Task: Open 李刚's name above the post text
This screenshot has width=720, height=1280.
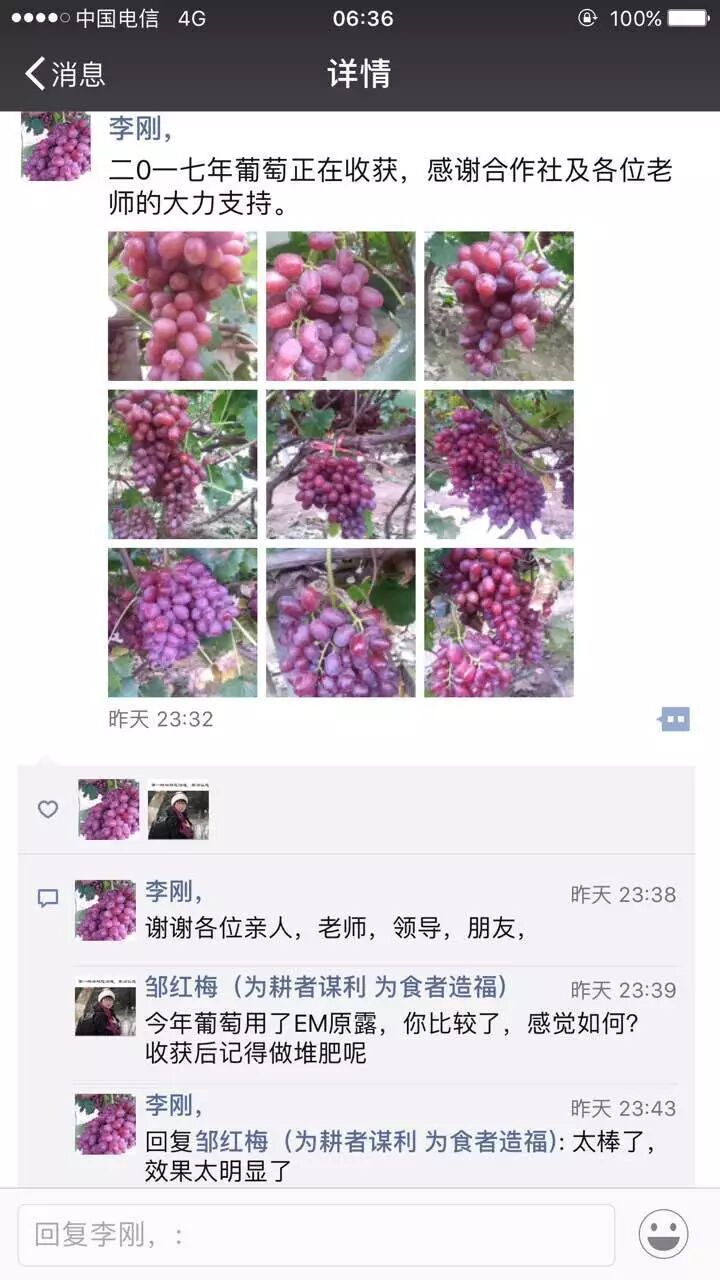Action: click(138, 128)
